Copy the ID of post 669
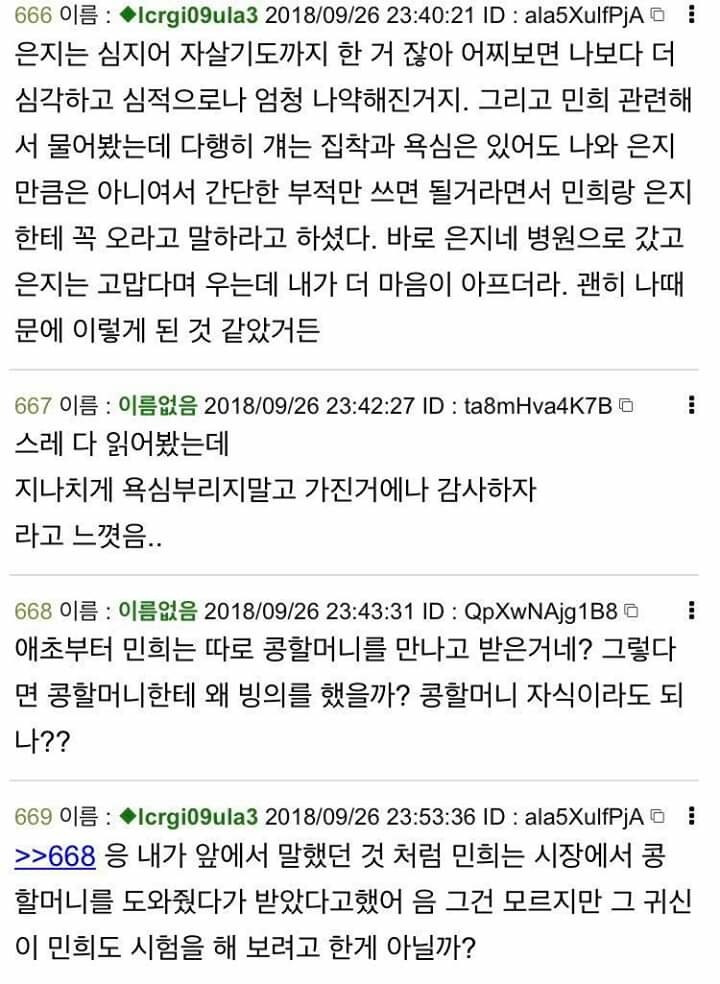Screen dimensions: 720x984 point(656,817)
